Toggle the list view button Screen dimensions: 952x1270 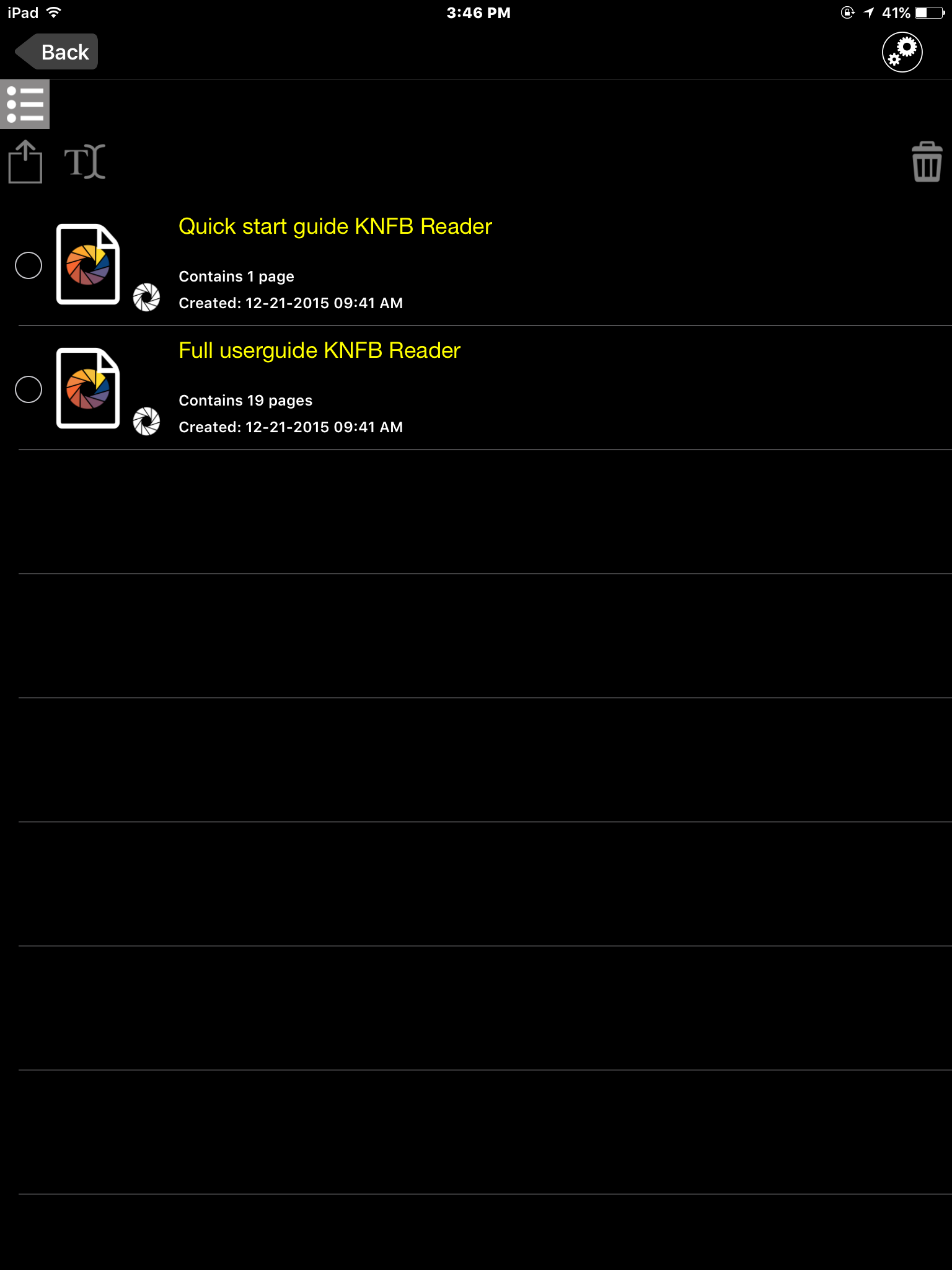pyautogui.click(x=25, y=104)
